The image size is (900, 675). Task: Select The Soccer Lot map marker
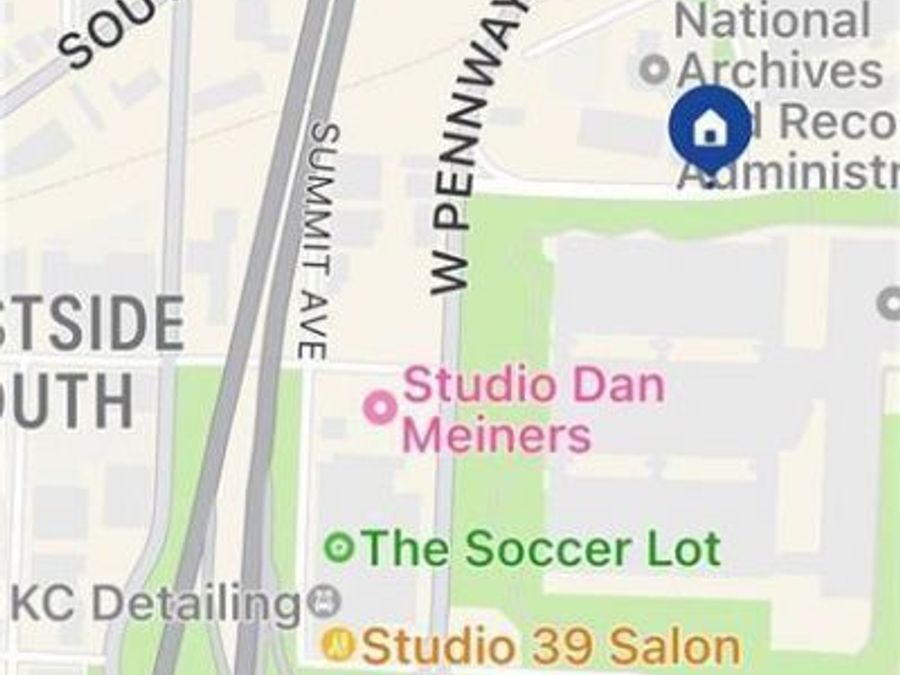pyautogui.click(x=341, y=547)
